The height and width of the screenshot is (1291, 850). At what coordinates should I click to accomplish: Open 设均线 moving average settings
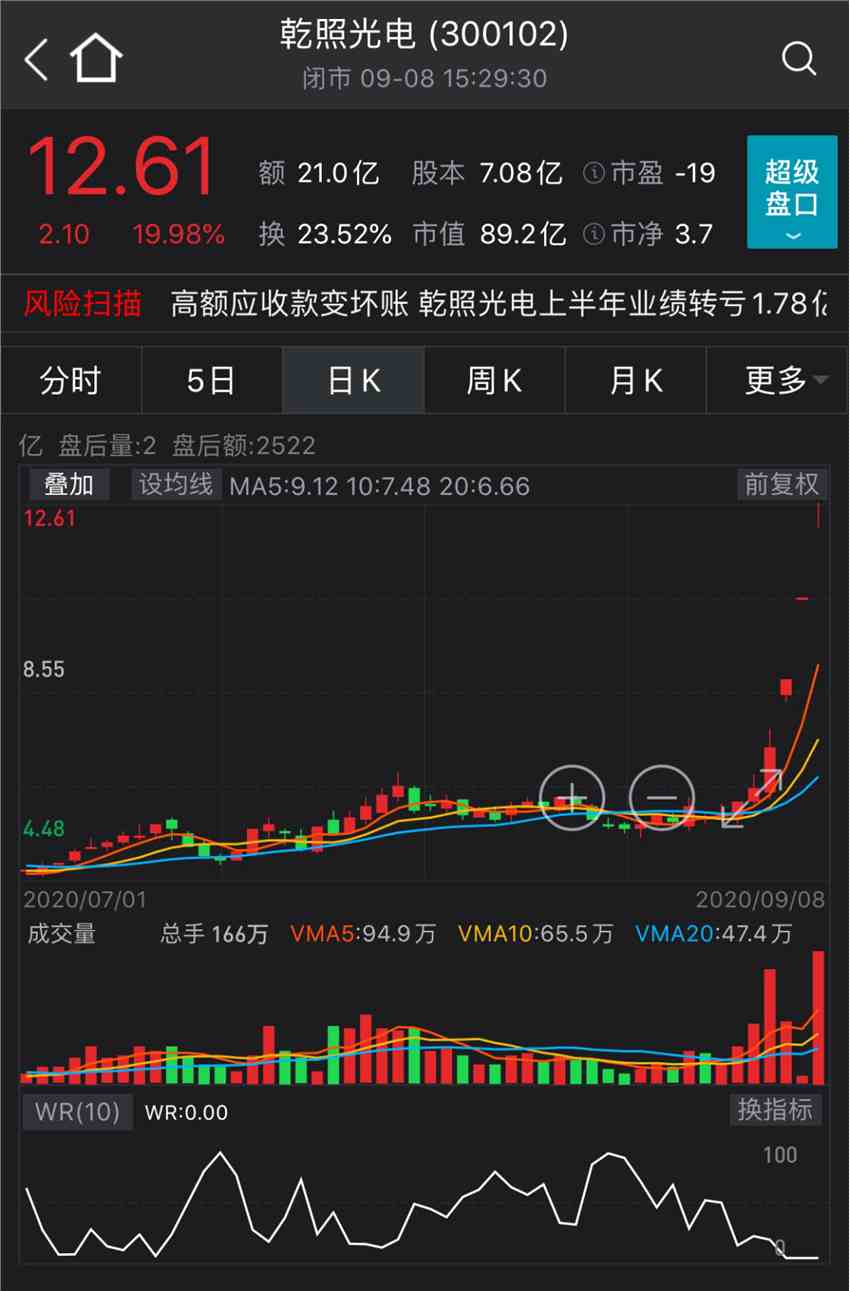(x=176, y=485)
